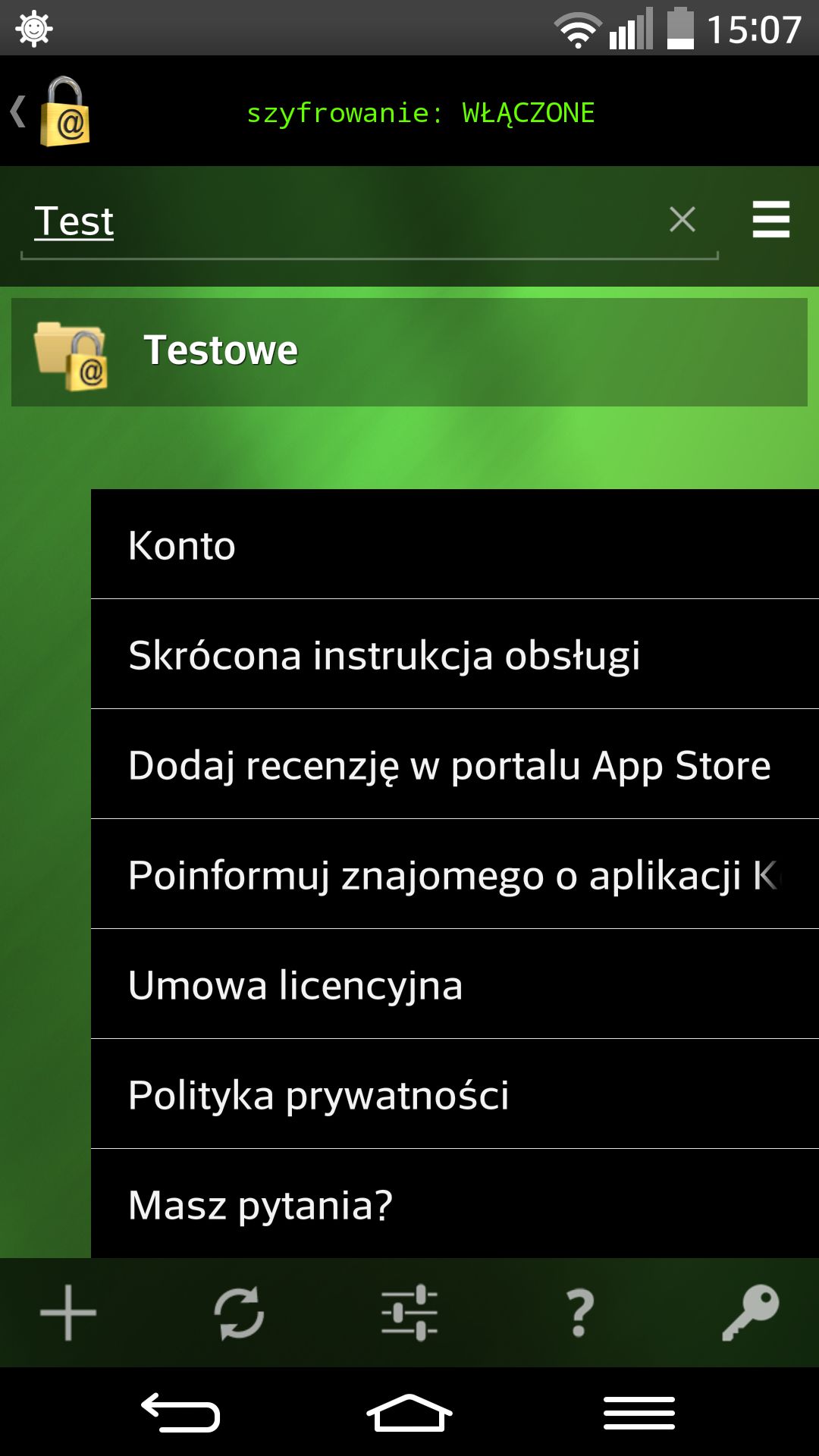819x1456 pixels.
Task: Select Dodaj recenzję w portalu App Store
Action: click(x=455, y=764)
